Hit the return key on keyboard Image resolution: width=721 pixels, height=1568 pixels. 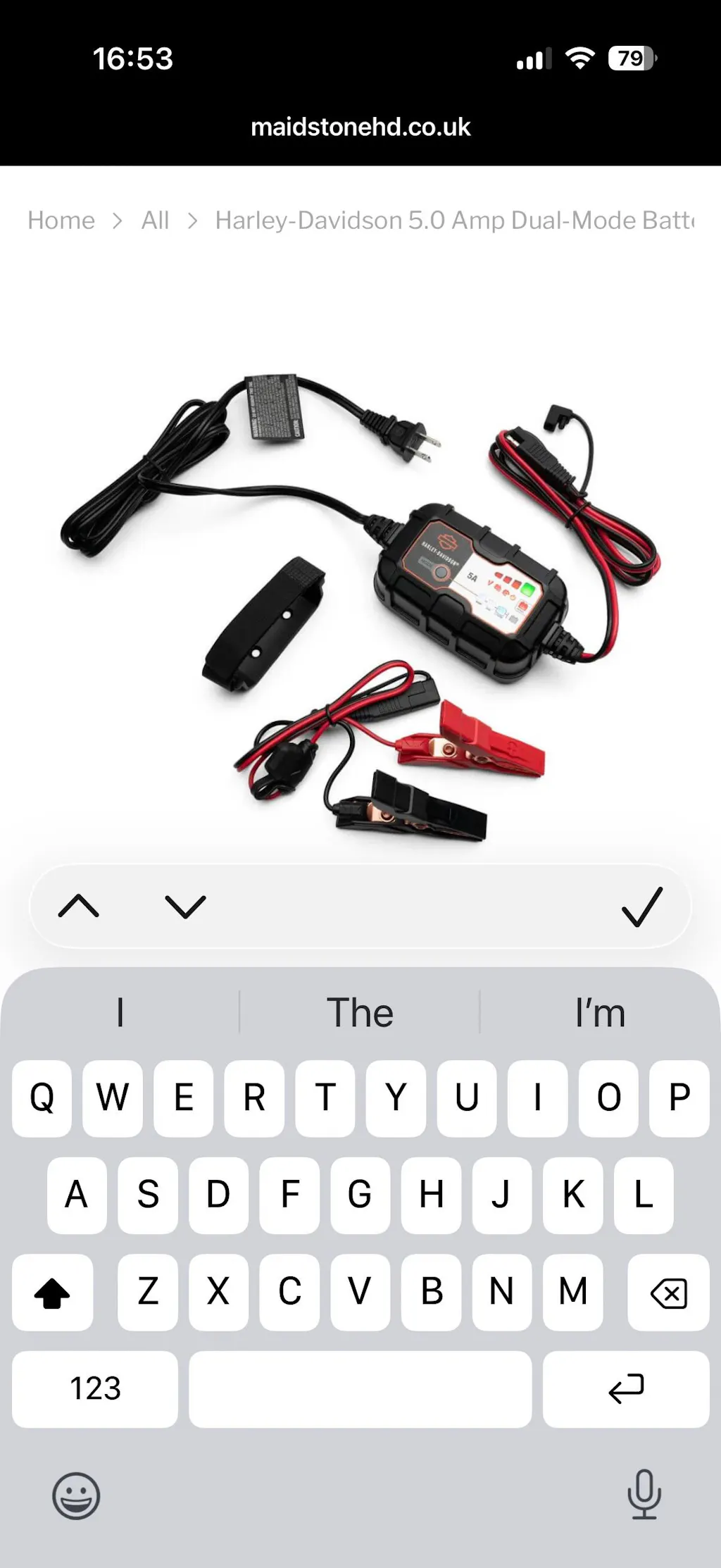pyautogui.click(x=625, y=1388)
